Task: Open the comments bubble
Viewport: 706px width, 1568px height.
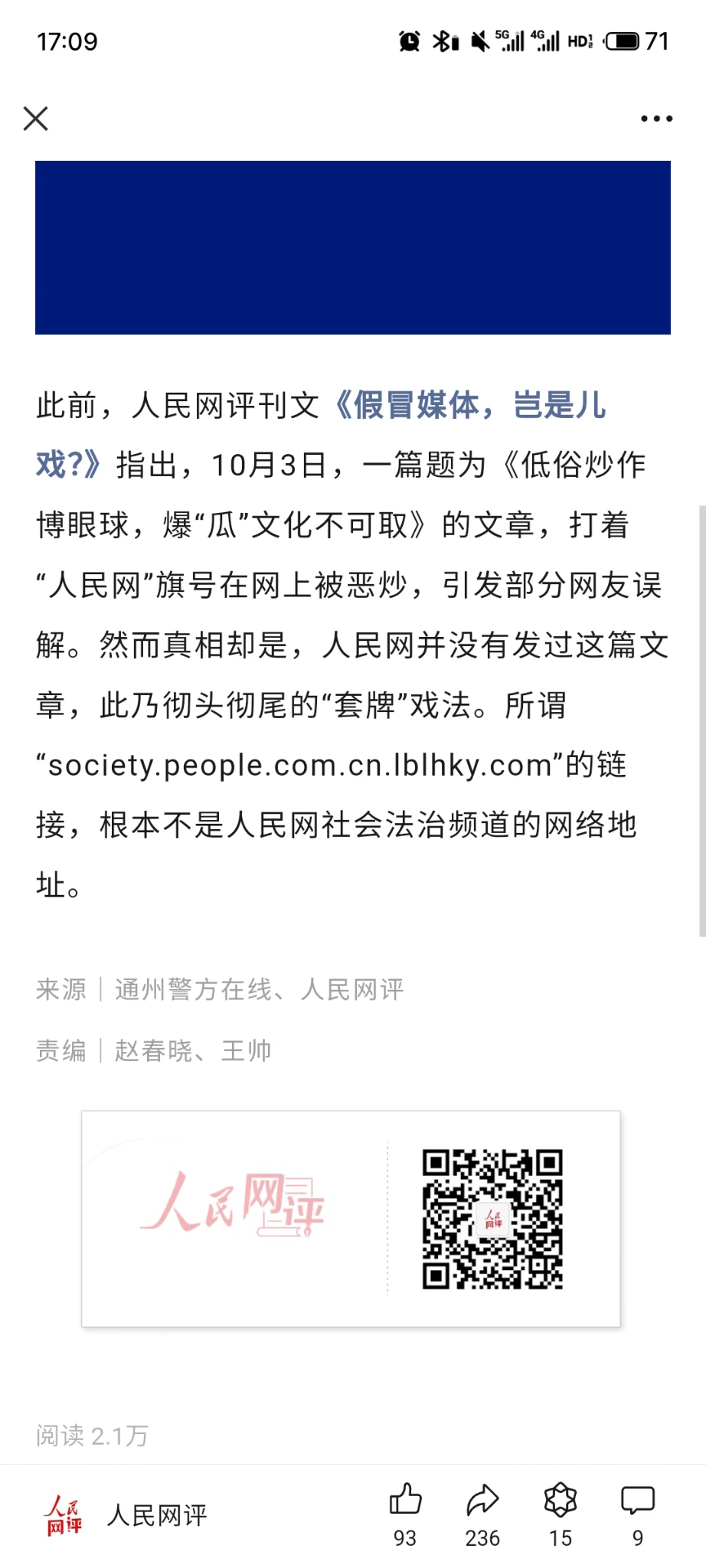Action: coord(637,1500)
